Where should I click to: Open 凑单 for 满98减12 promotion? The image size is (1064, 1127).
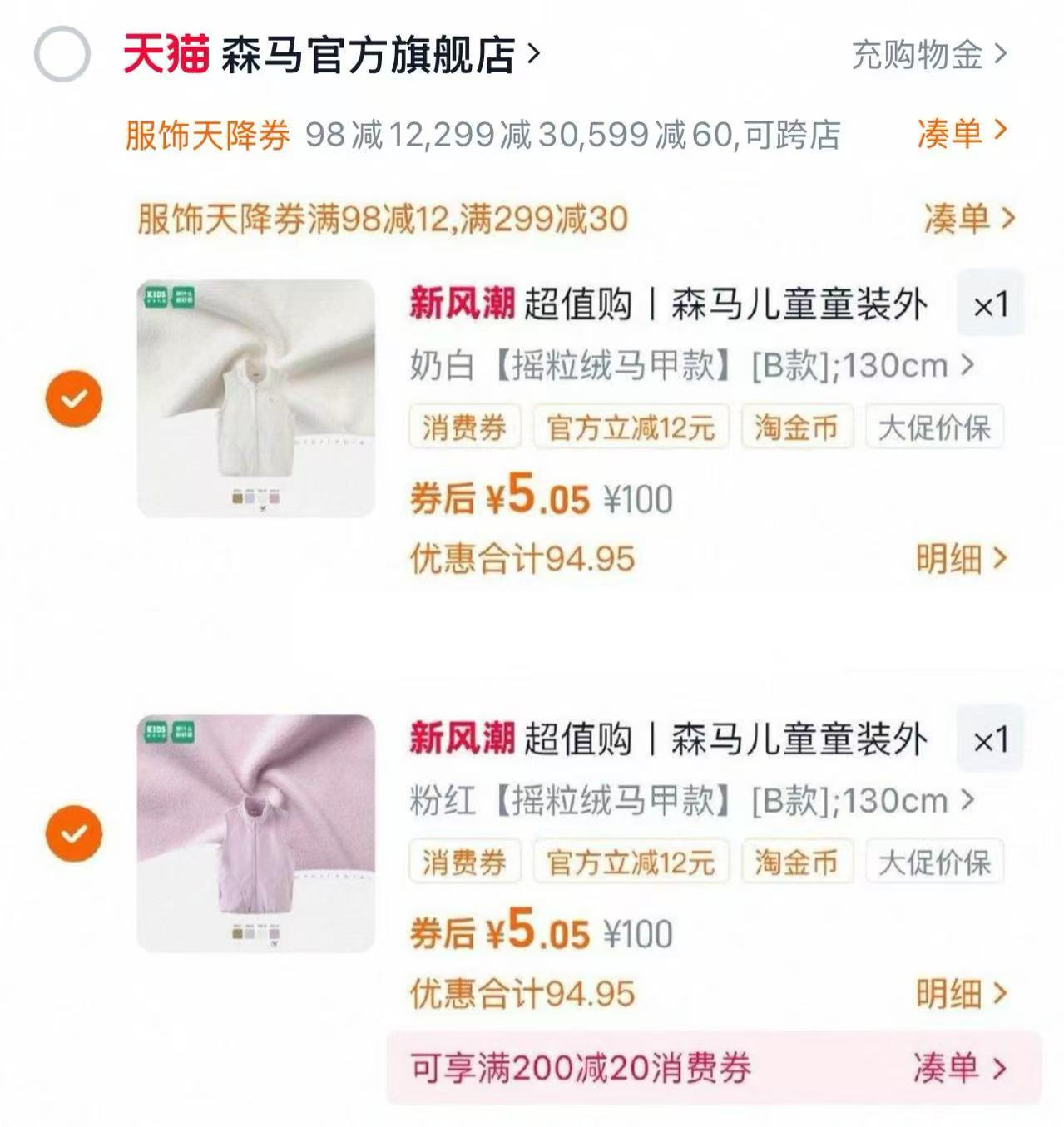click(969, 218)
